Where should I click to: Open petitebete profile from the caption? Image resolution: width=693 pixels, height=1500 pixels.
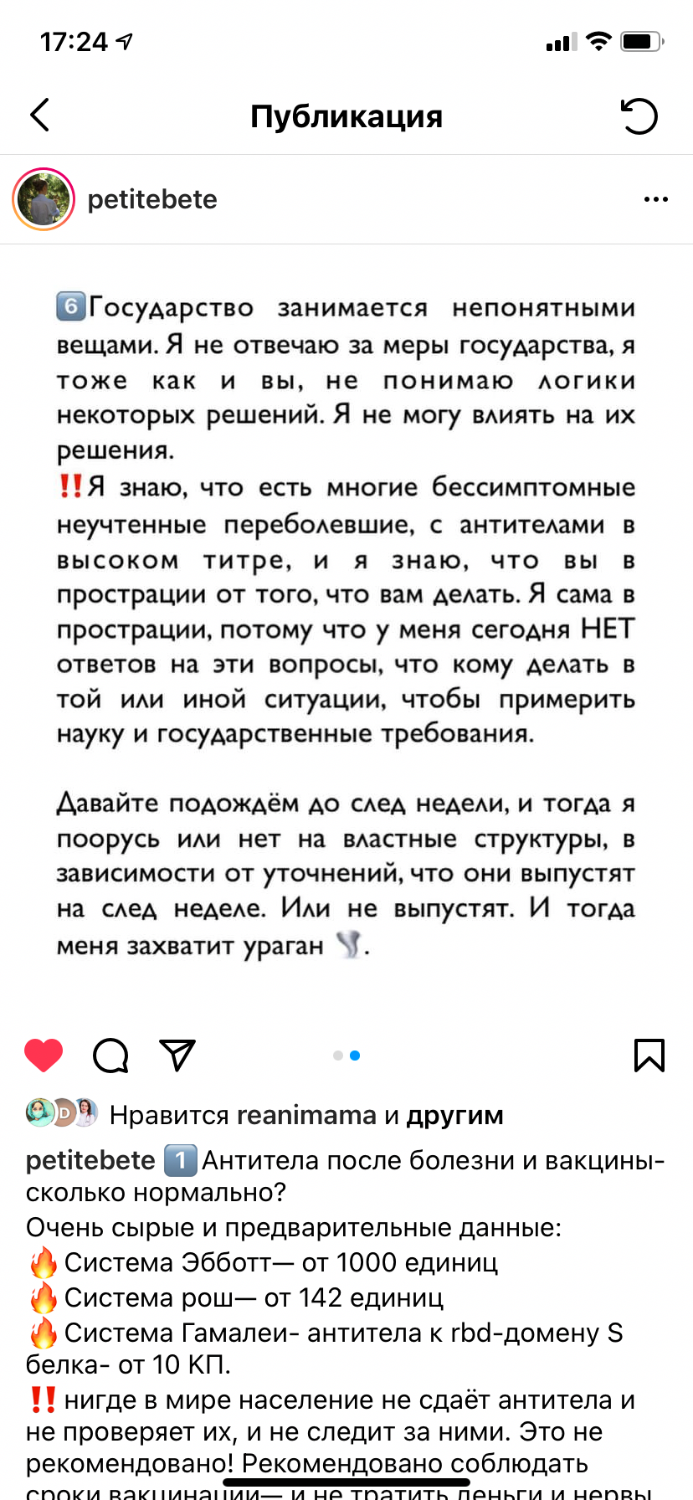[90, 1161]
